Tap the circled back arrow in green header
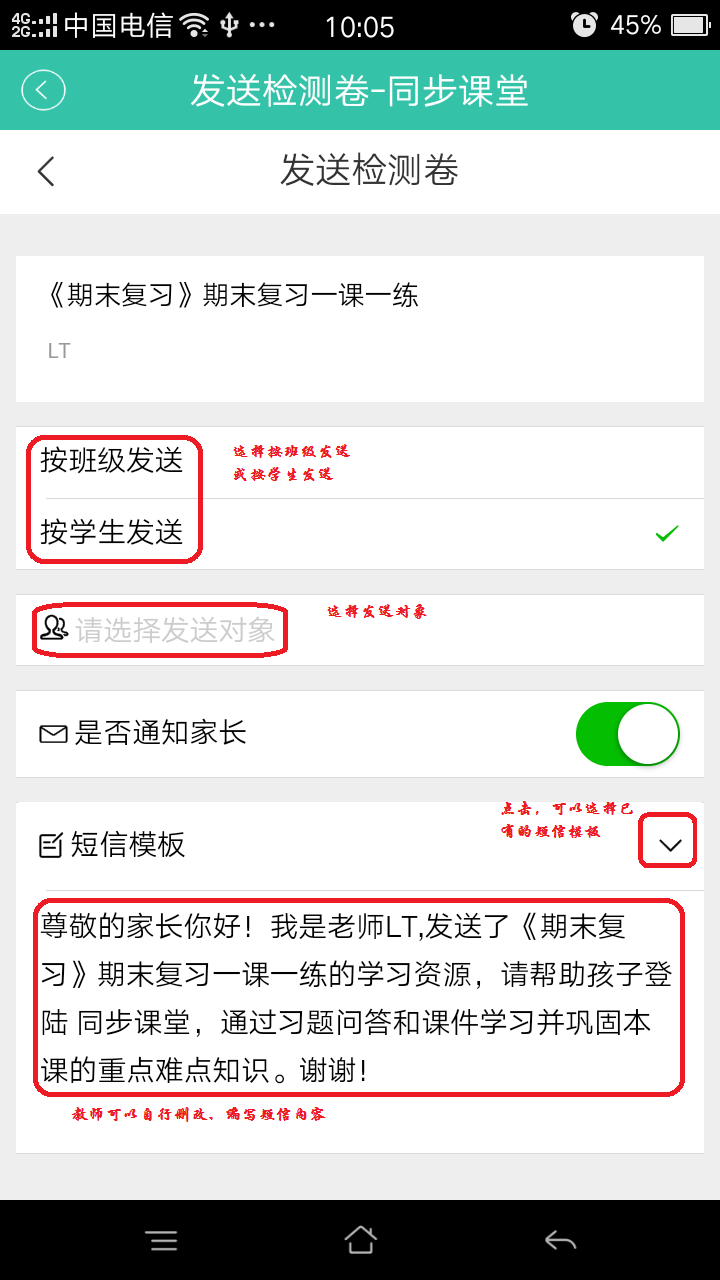The image size is (720, 1280). [43, 90]
